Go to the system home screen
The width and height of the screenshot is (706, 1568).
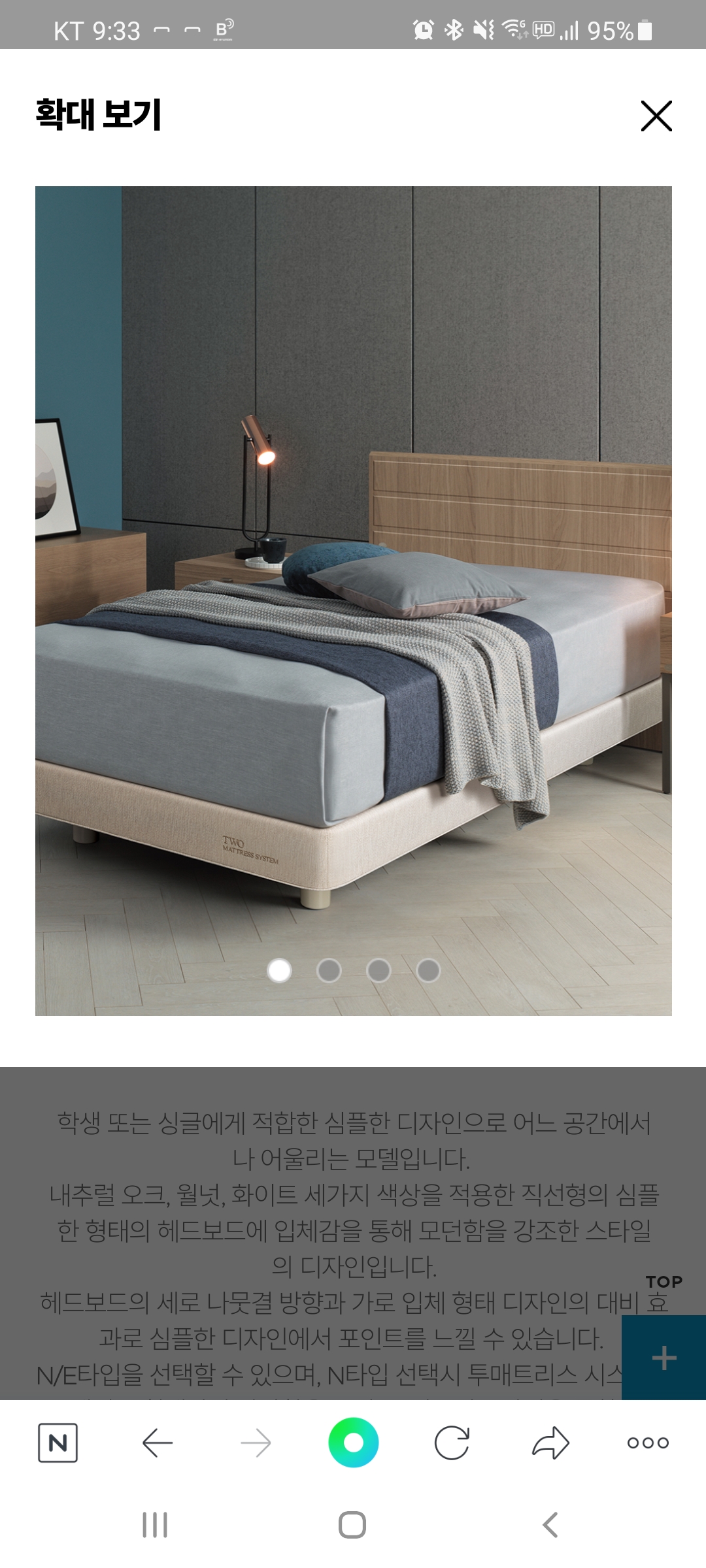point(352,1525)
